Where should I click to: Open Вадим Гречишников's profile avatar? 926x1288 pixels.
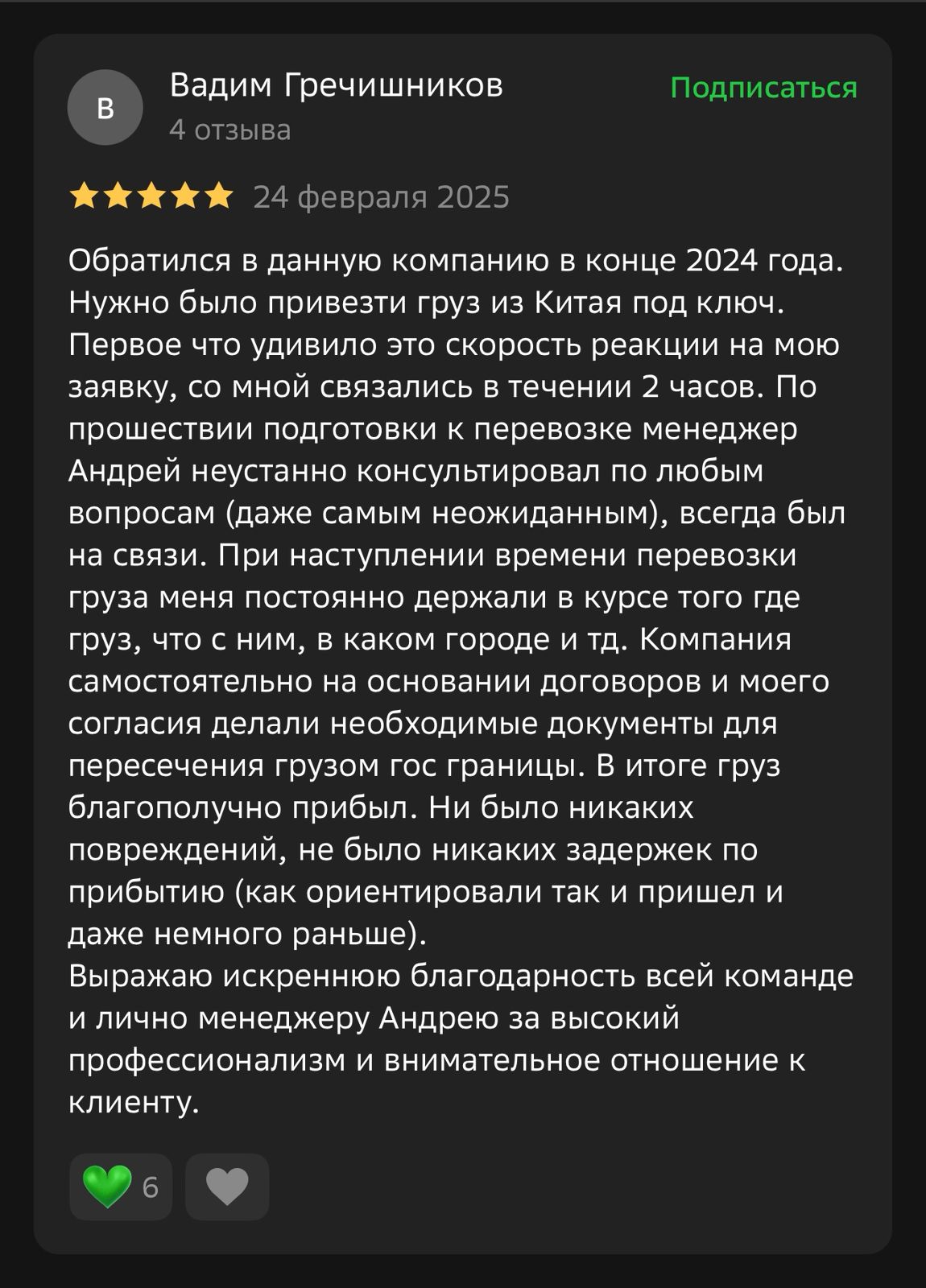click(105, 108)
